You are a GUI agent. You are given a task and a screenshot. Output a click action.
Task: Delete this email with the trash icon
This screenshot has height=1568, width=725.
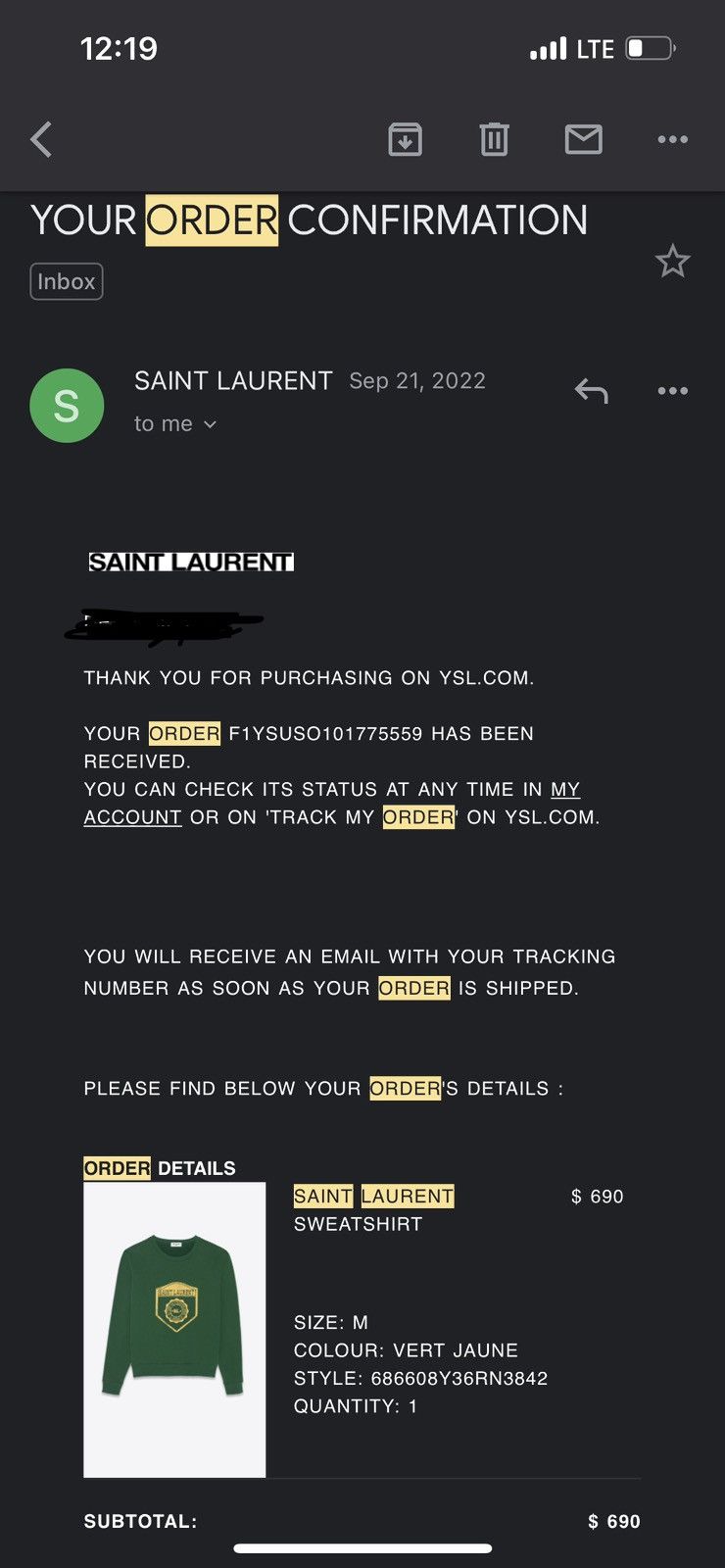(x=494, y=139)
